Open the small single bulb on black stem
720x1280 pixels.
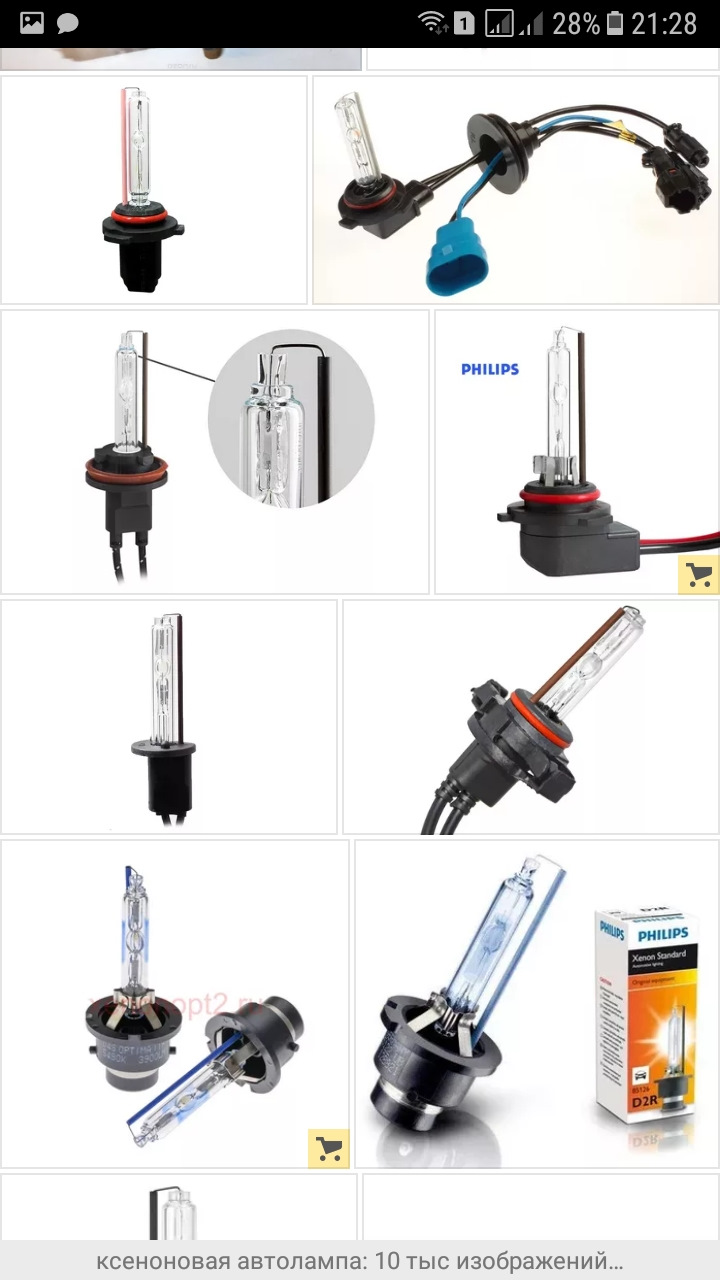(x=169, y=716)
